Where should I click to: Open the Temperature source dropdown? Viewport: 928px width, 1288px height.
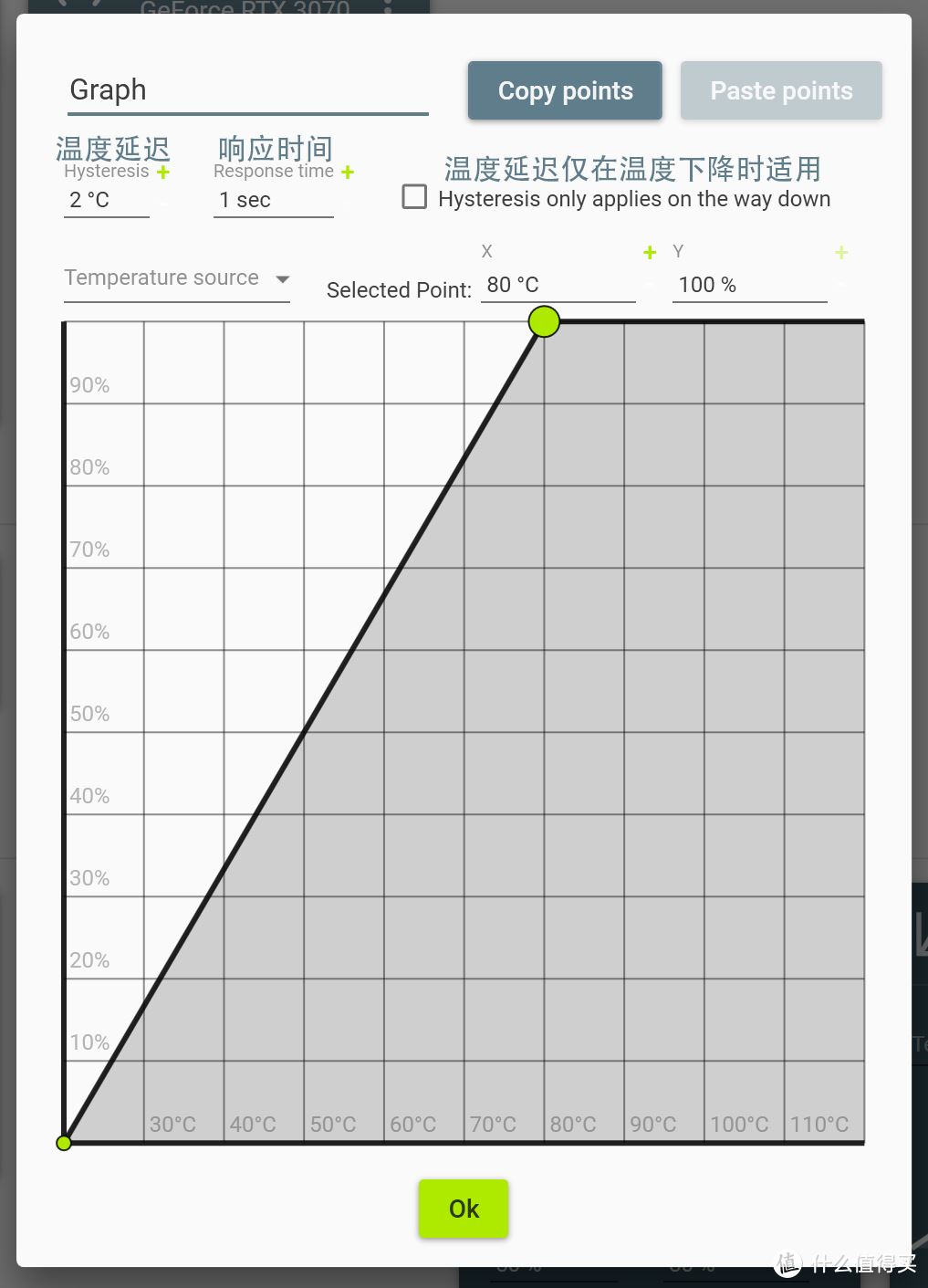tap(177, 278)
